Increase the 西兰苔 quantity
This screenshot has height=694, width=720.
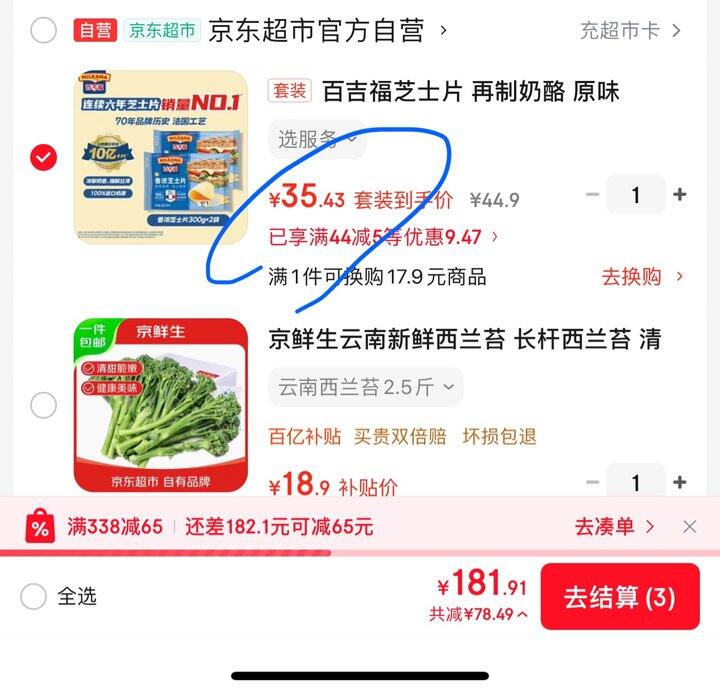[680, 483]
